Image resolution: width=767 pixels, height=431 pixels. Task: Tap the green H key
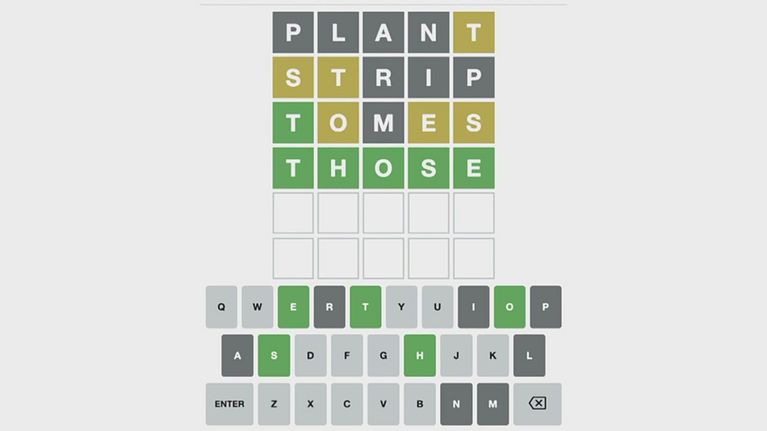[419, 355]
